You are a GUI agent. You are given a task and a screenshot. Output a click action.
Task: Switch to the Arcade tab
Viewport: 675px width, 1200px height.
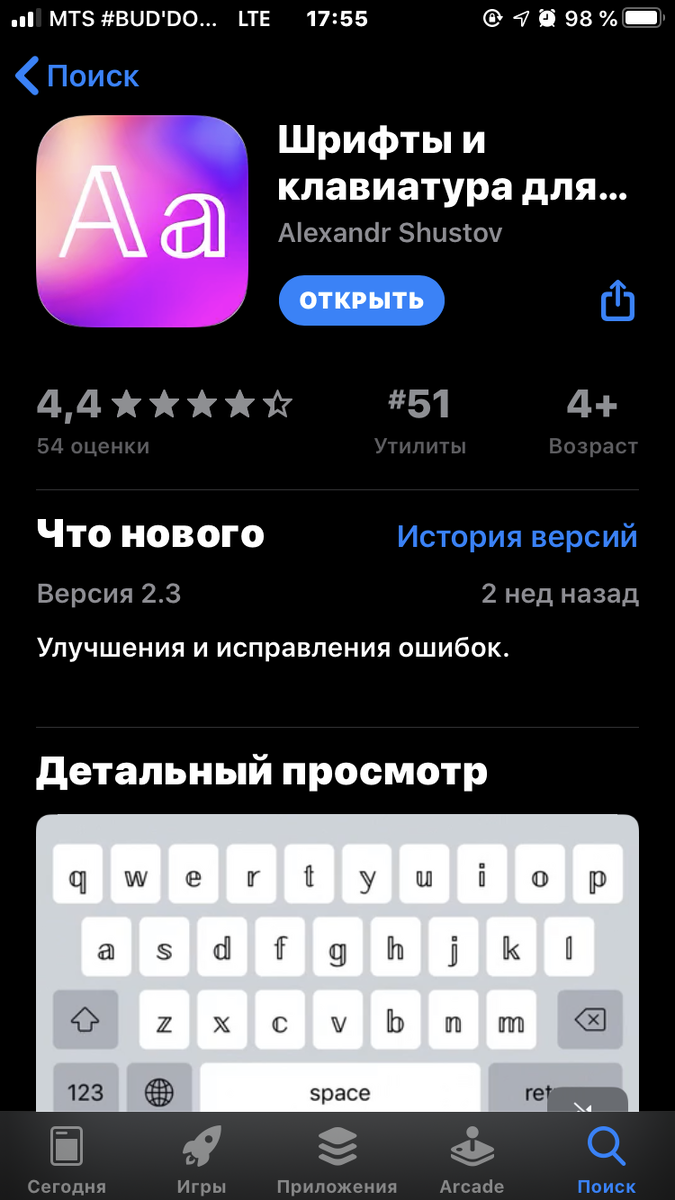pyautogui.click(x=472, y=1158)
